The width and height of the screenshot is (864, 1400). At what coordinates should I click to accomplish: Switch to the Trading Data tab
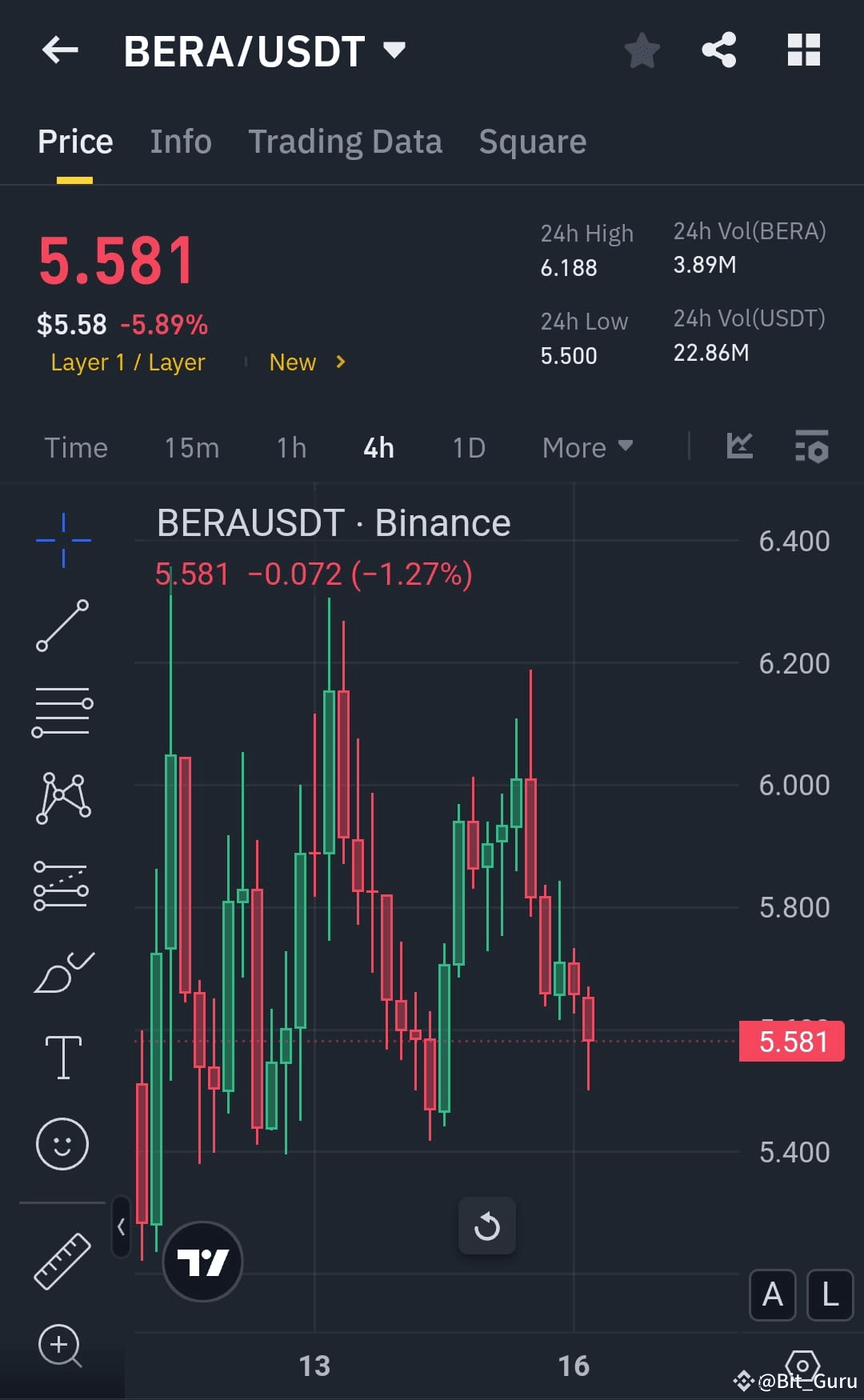click(346, 141)
